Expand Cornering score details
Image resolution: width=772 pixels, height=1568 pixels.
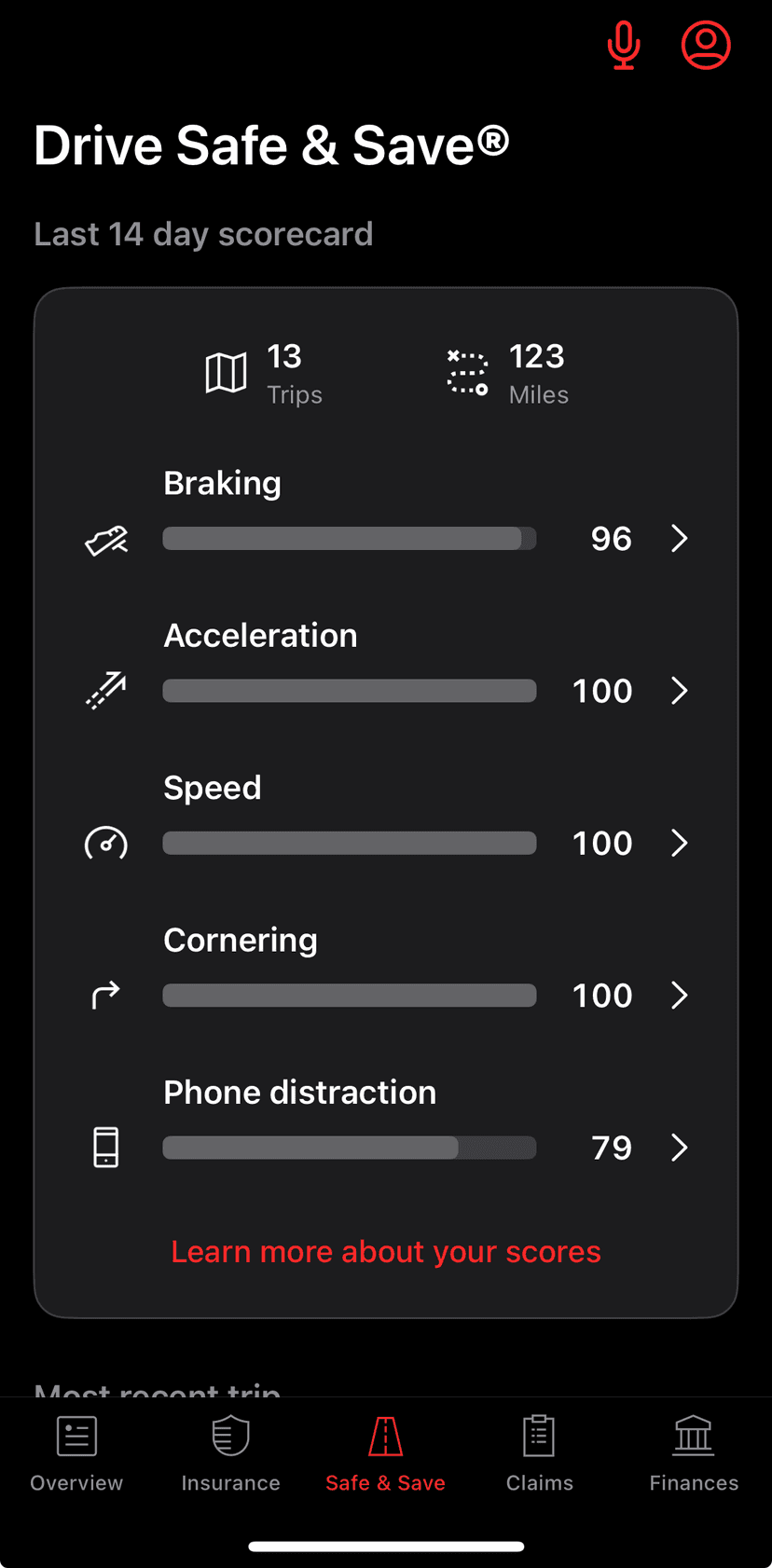coord(679,995)
